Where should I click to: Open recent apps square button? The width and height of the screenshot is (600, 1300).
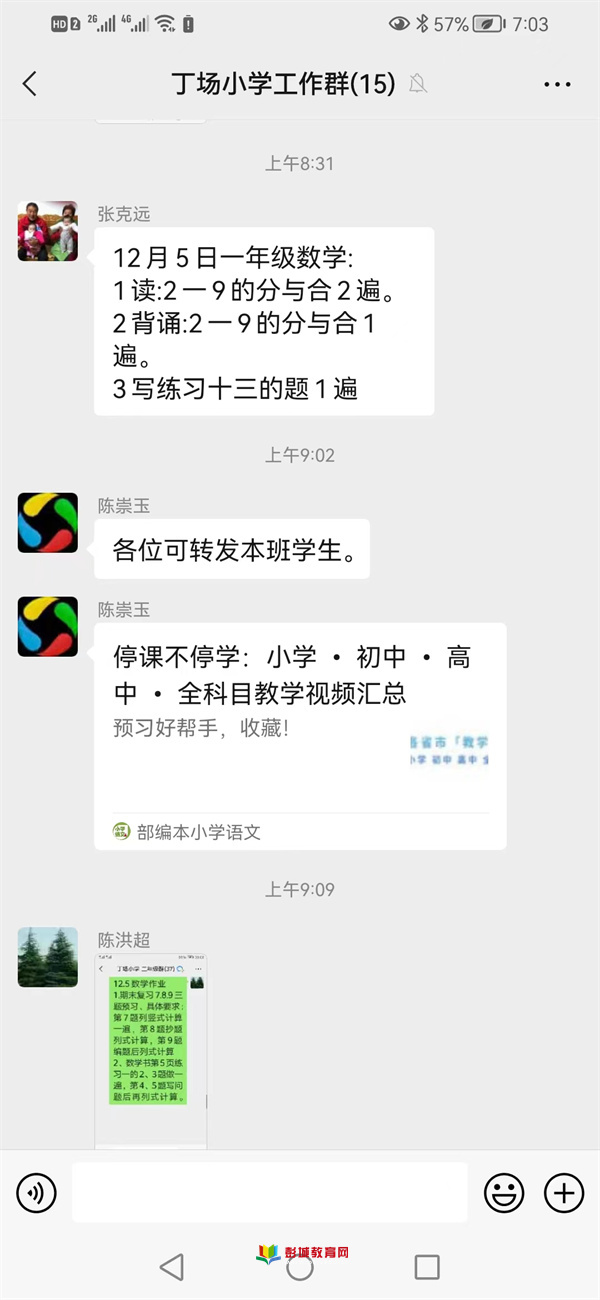coord(427,1267)
